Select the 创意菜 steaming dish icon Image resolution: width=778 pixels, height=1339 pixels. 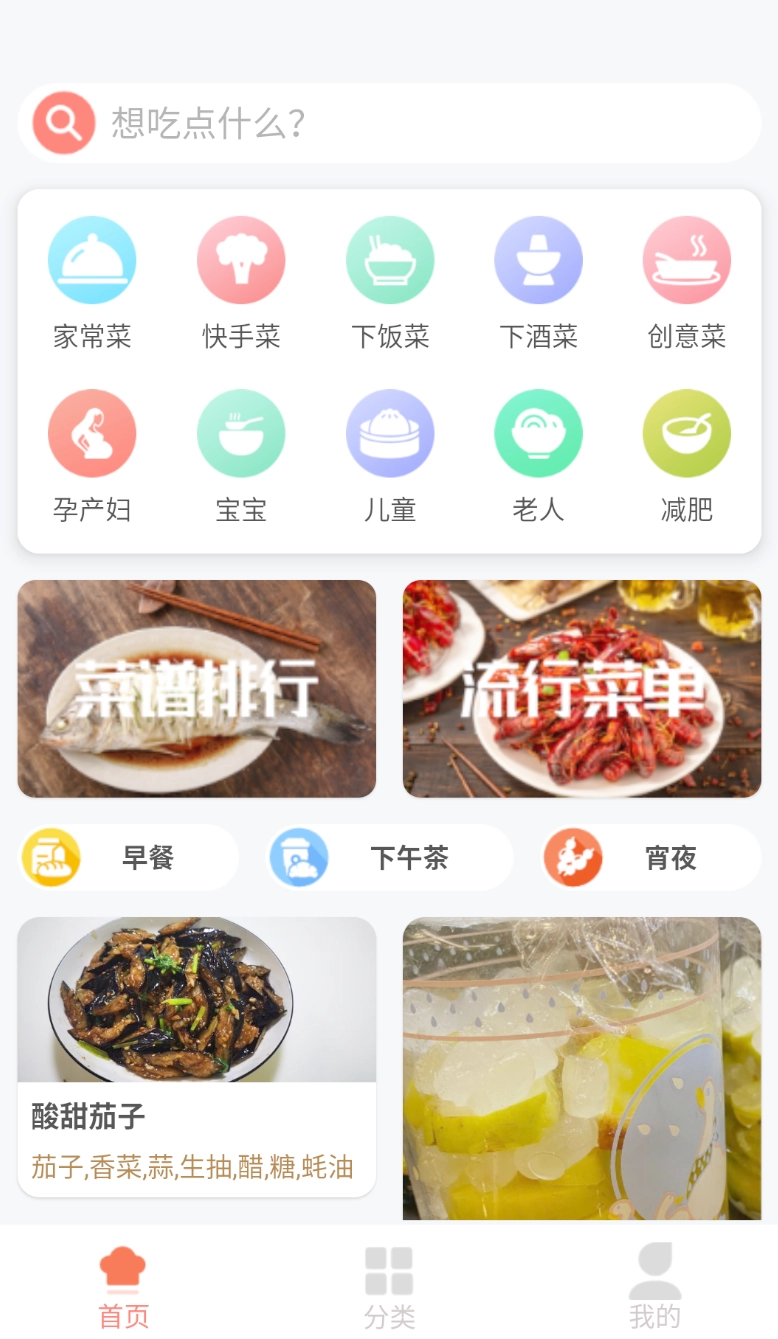point(687,259)
